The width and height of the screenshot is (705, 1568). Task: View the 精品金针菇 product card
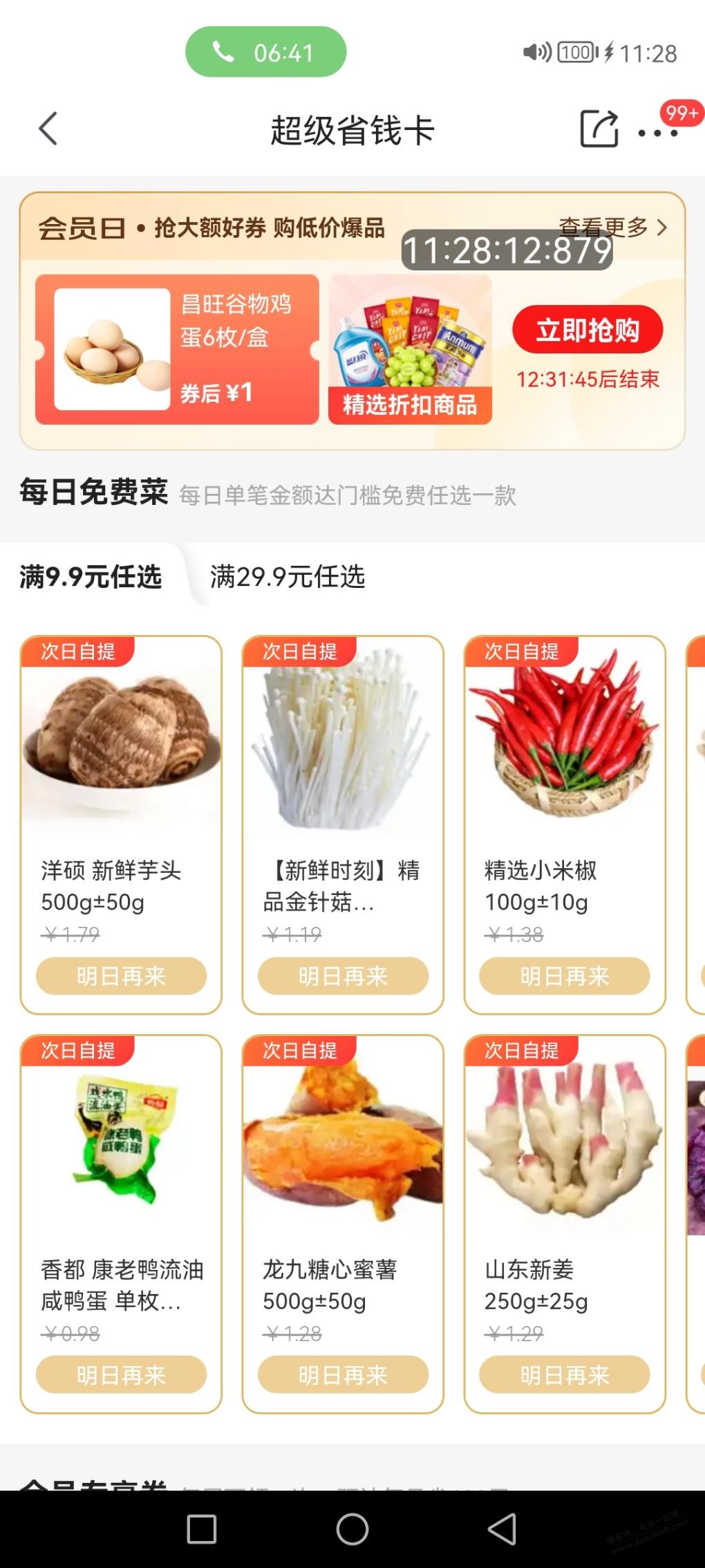pos(343,795)
